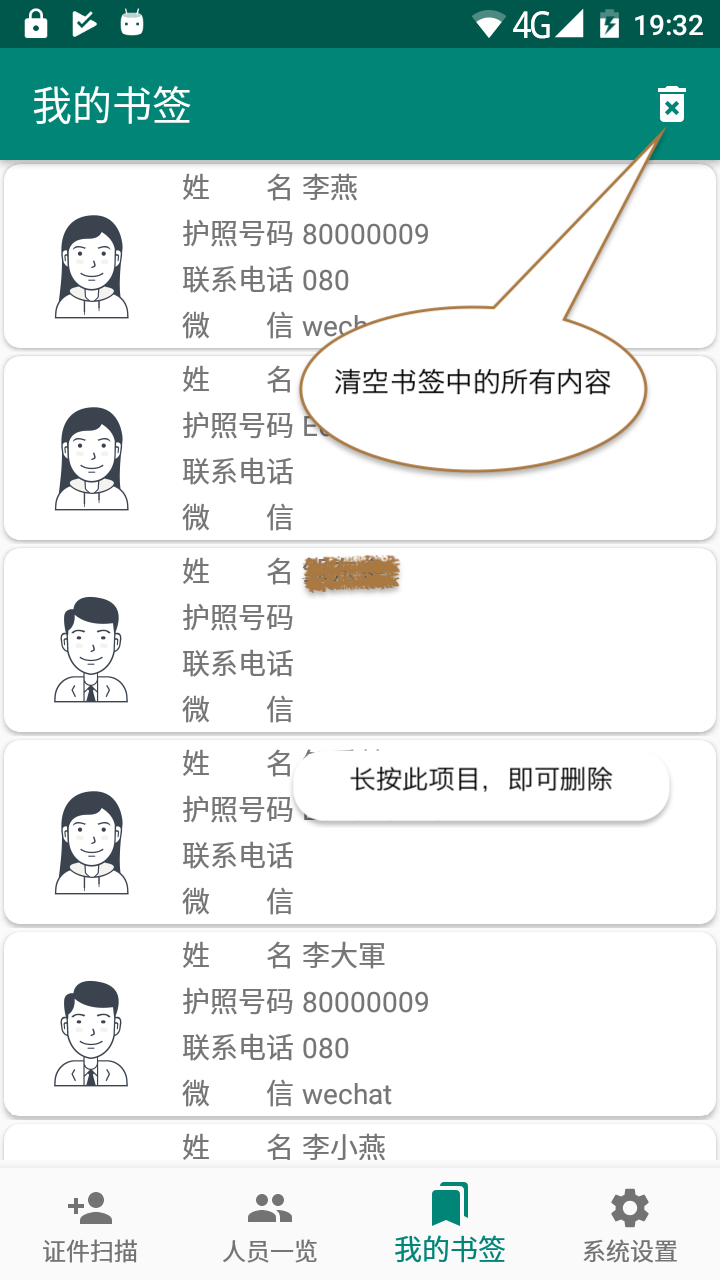Open the bookmark card for 李小燕
This screenshot has width=720, height=1280.
tap(360, 1145)
